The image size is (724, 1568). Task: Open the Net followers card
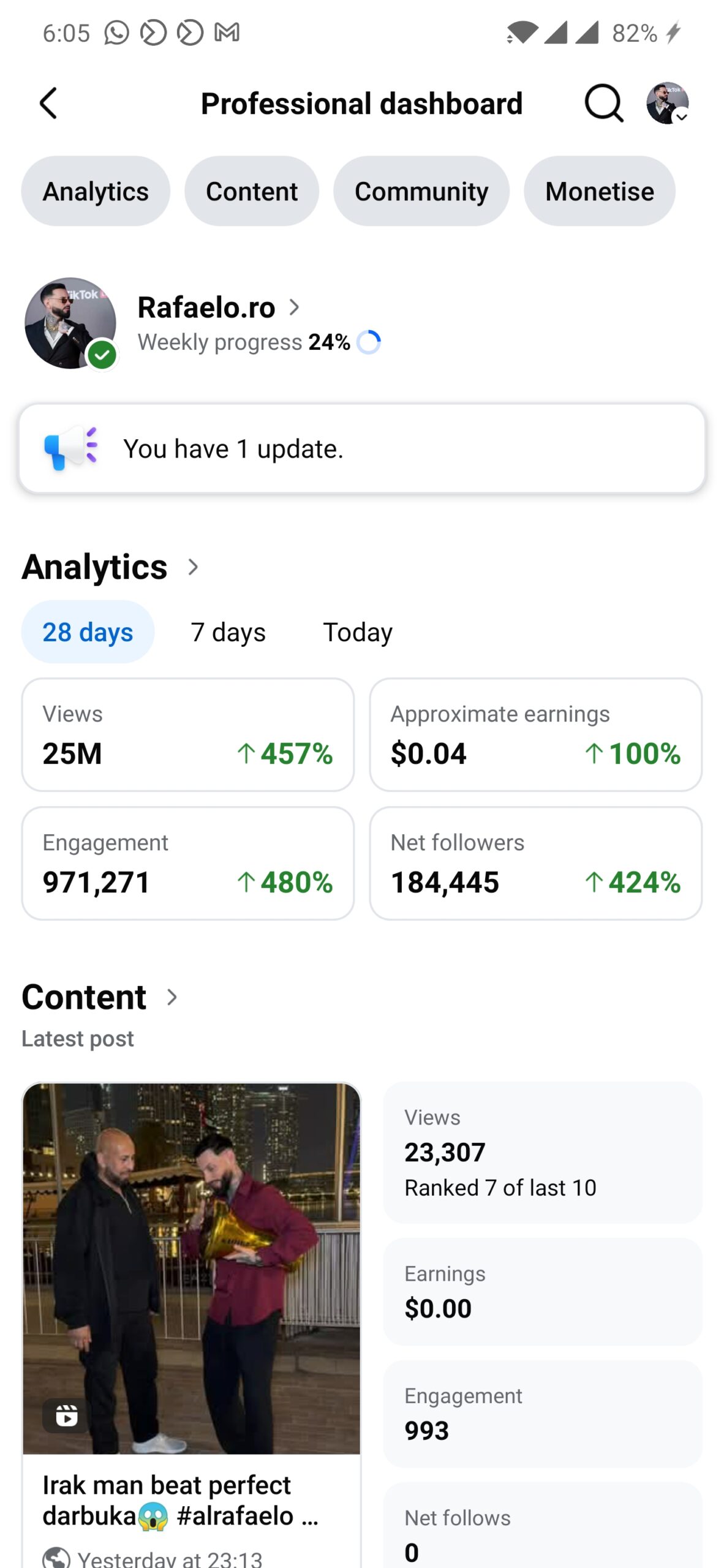(535, 863)
